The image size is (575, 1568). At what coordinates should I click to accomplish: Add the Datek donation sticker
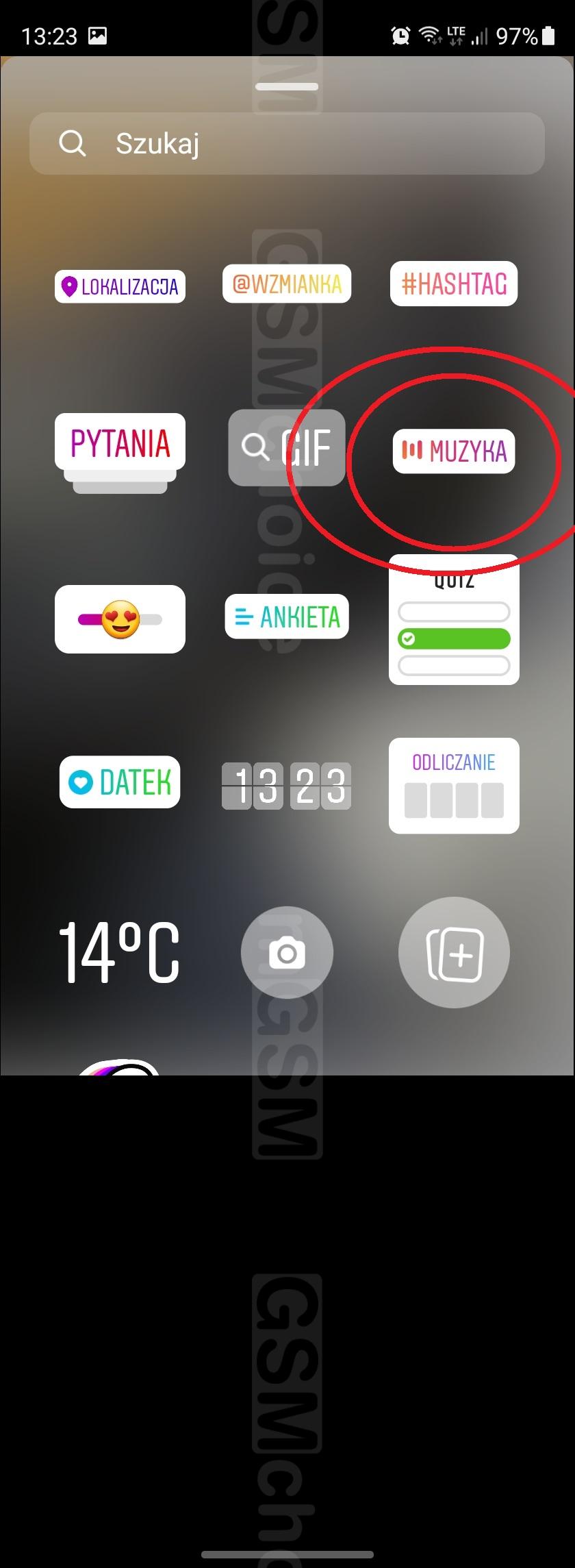pos(120,782)
